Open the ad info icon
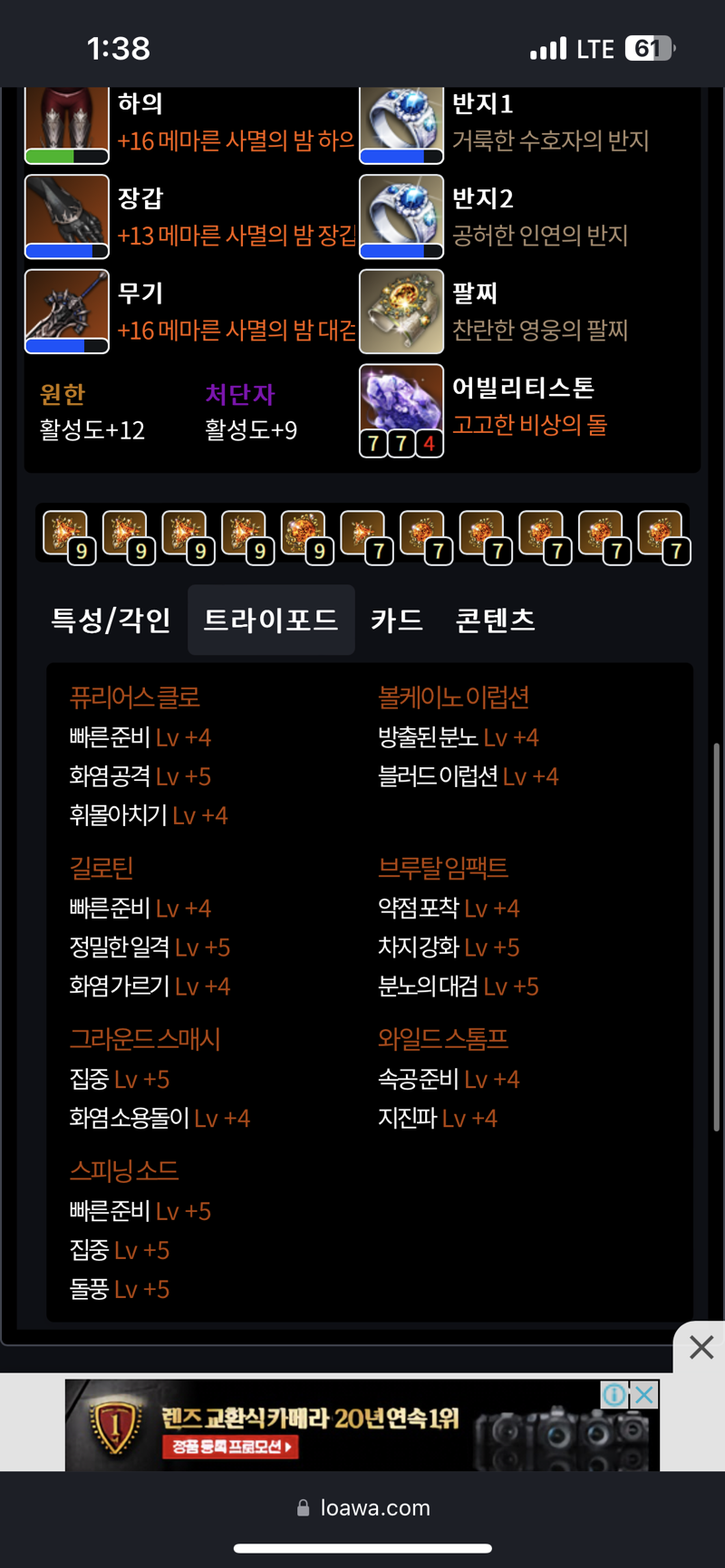 tap(614, 1395)
